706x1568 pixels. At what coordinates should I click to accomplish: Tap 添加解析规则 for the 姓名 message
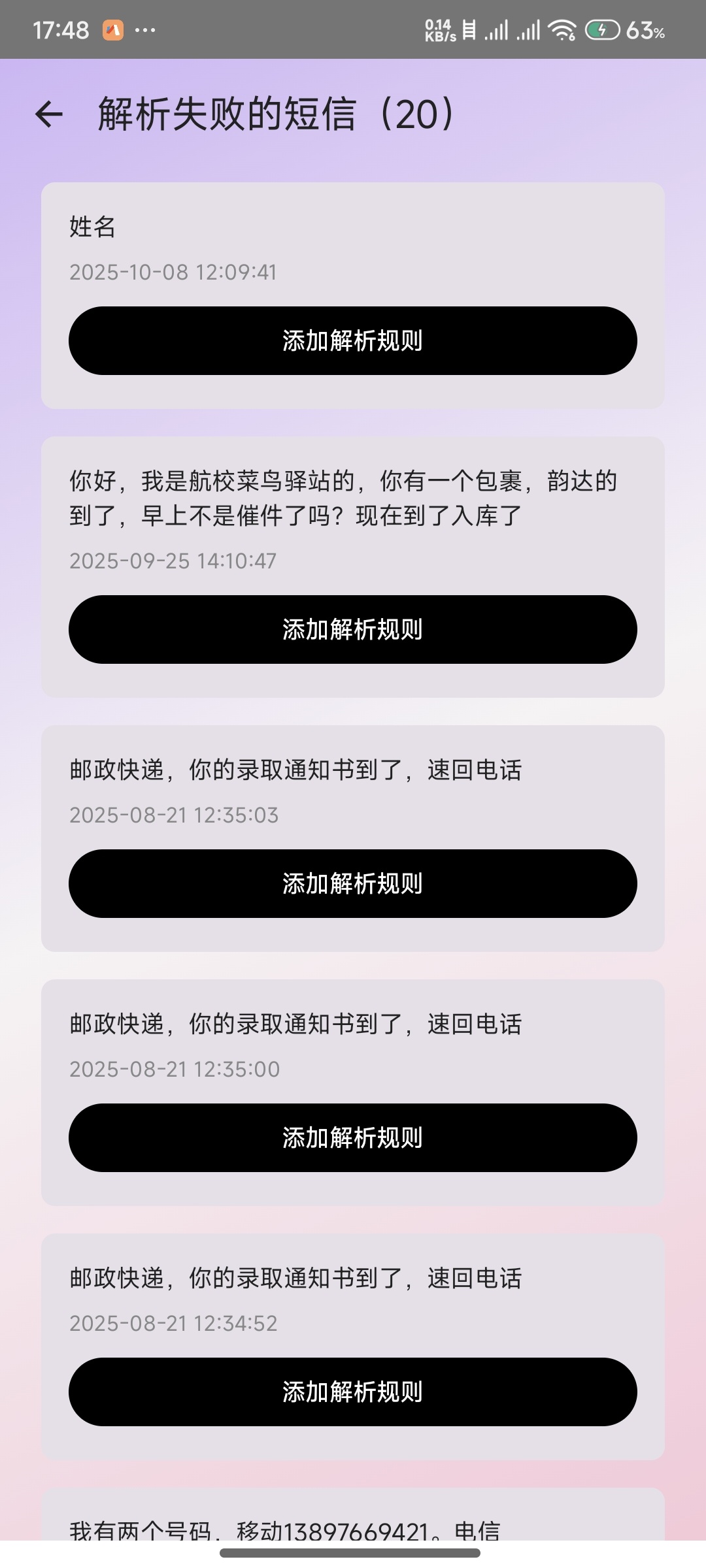(x=353, y=340)
